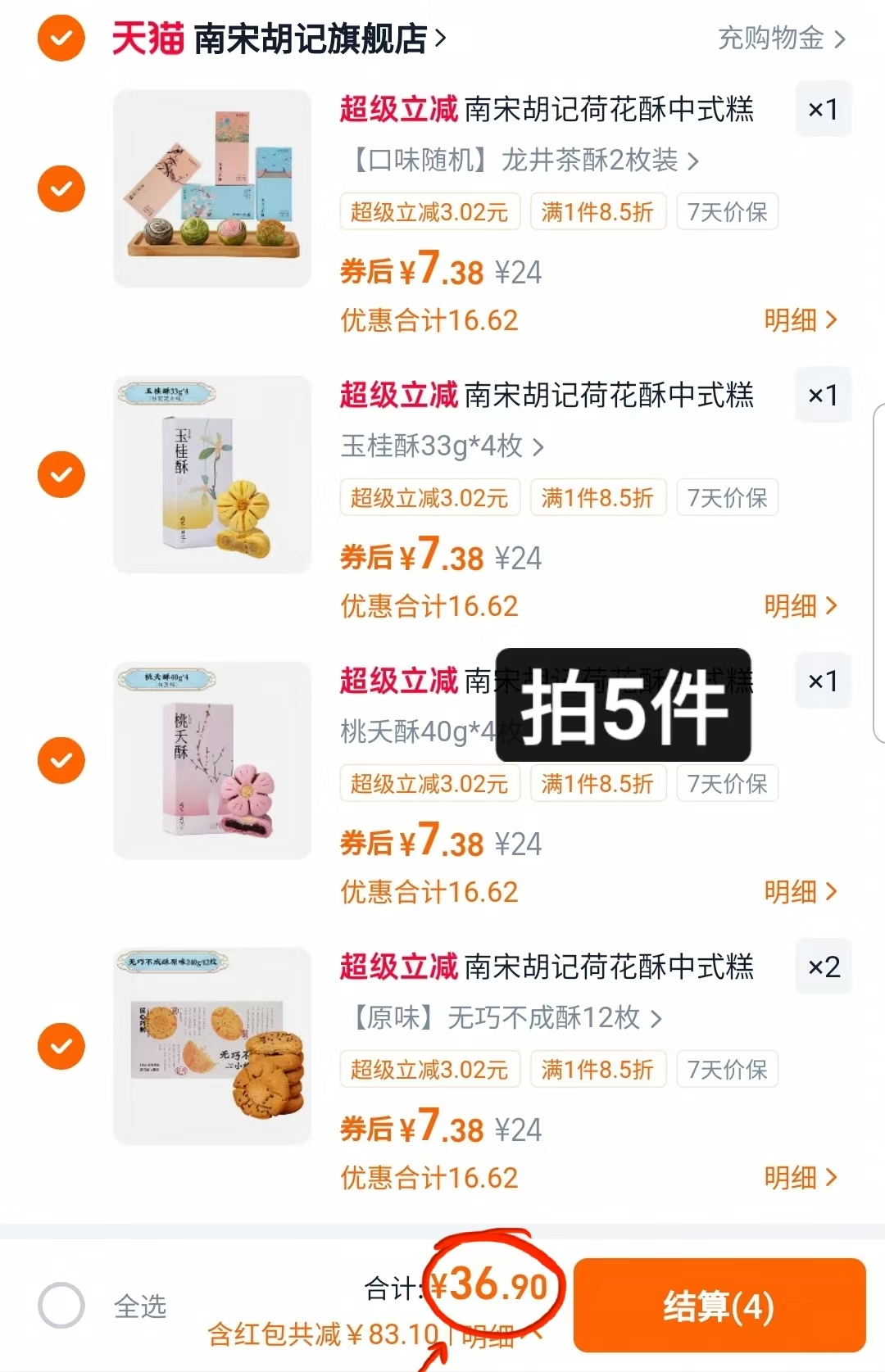Screen dimensions: 885x1372
Task: Uncheck the 龙井茶酥 item selection
Action: pos(60,188)
